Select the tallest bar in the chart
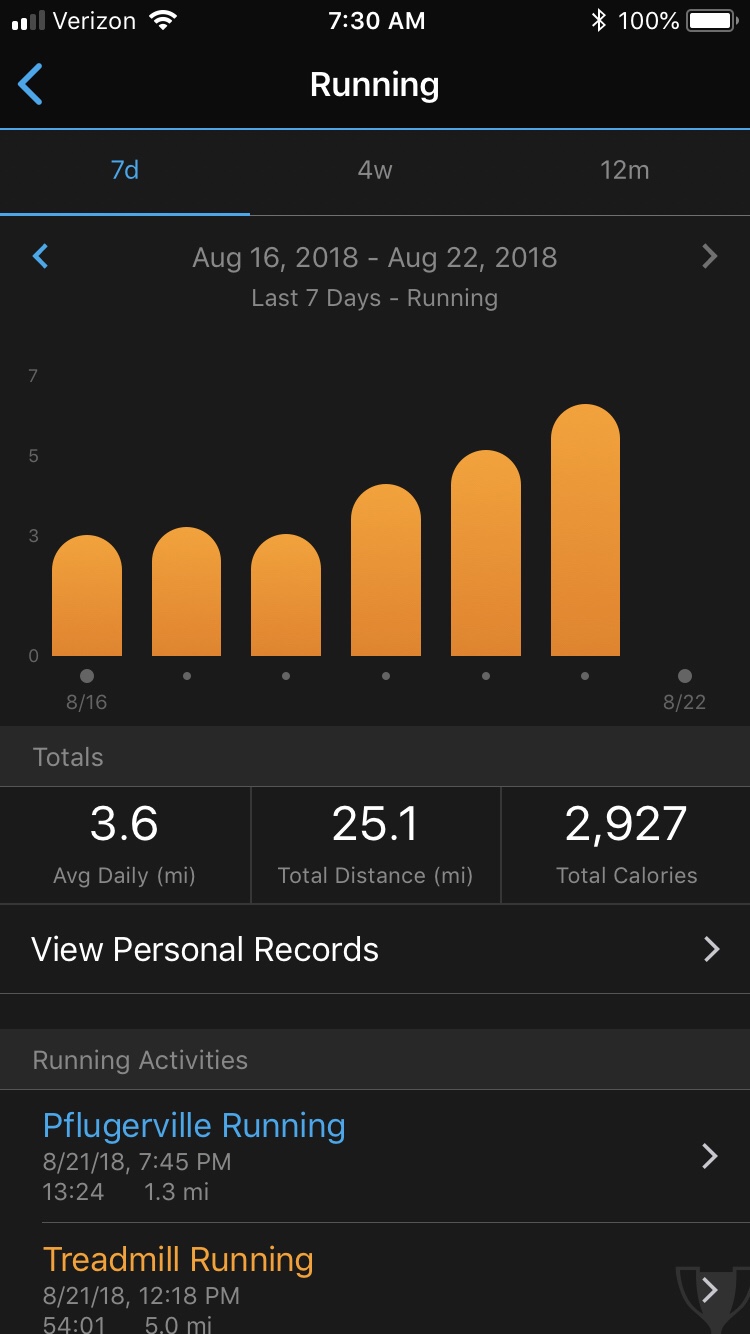The width and height of the screenshot is (750, 1334). pos(585,530)
